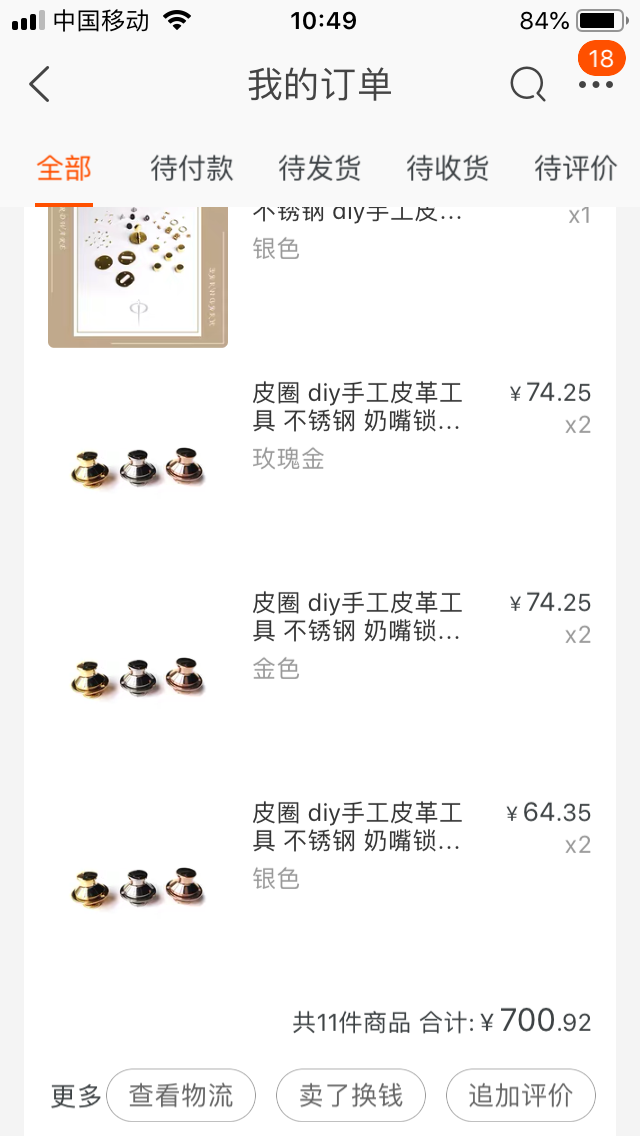Switch to the 待发货 tab
The image size is (640, 1136).
(320, 168)
